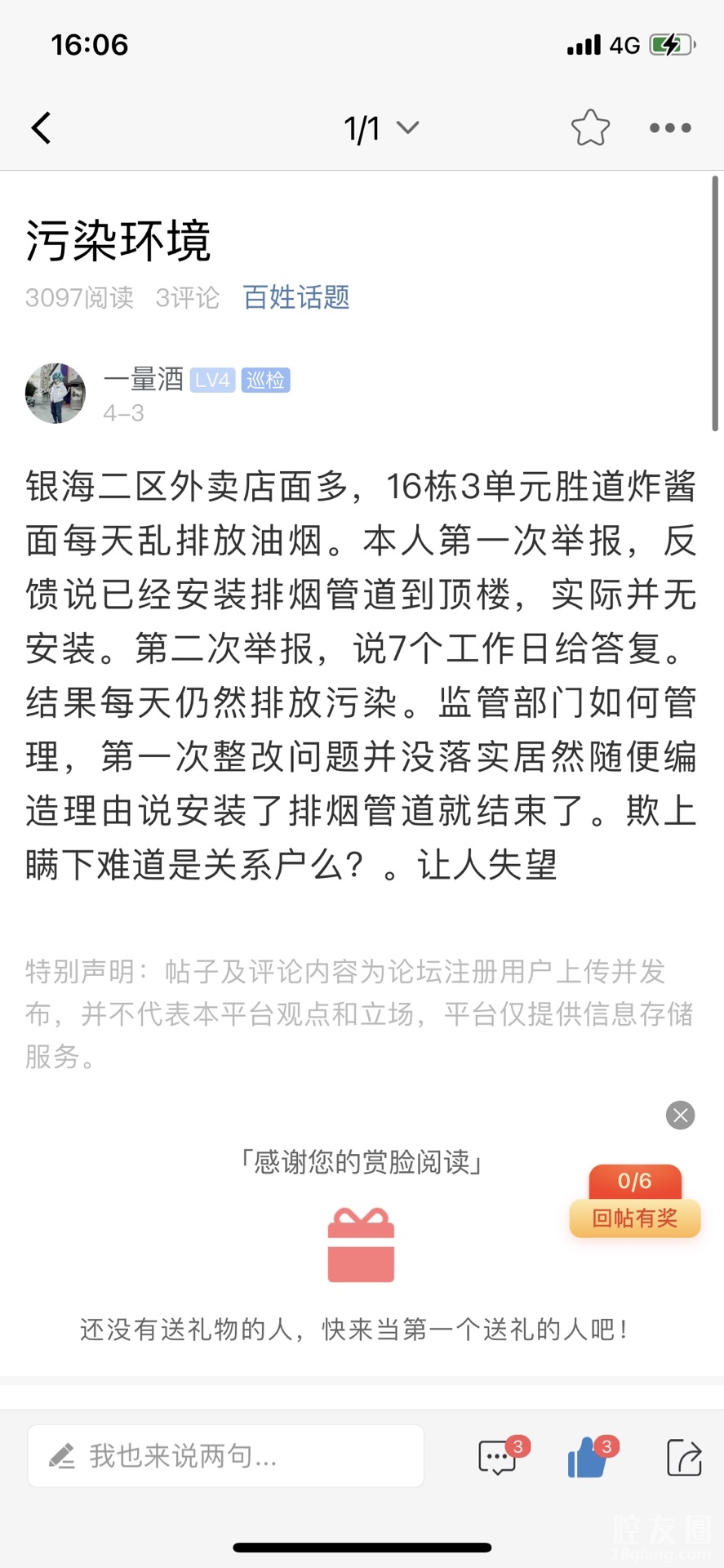Viewport: 724px width, 1568px height.
Task: Go back with the arrow
Action: (x=42, y=128)
